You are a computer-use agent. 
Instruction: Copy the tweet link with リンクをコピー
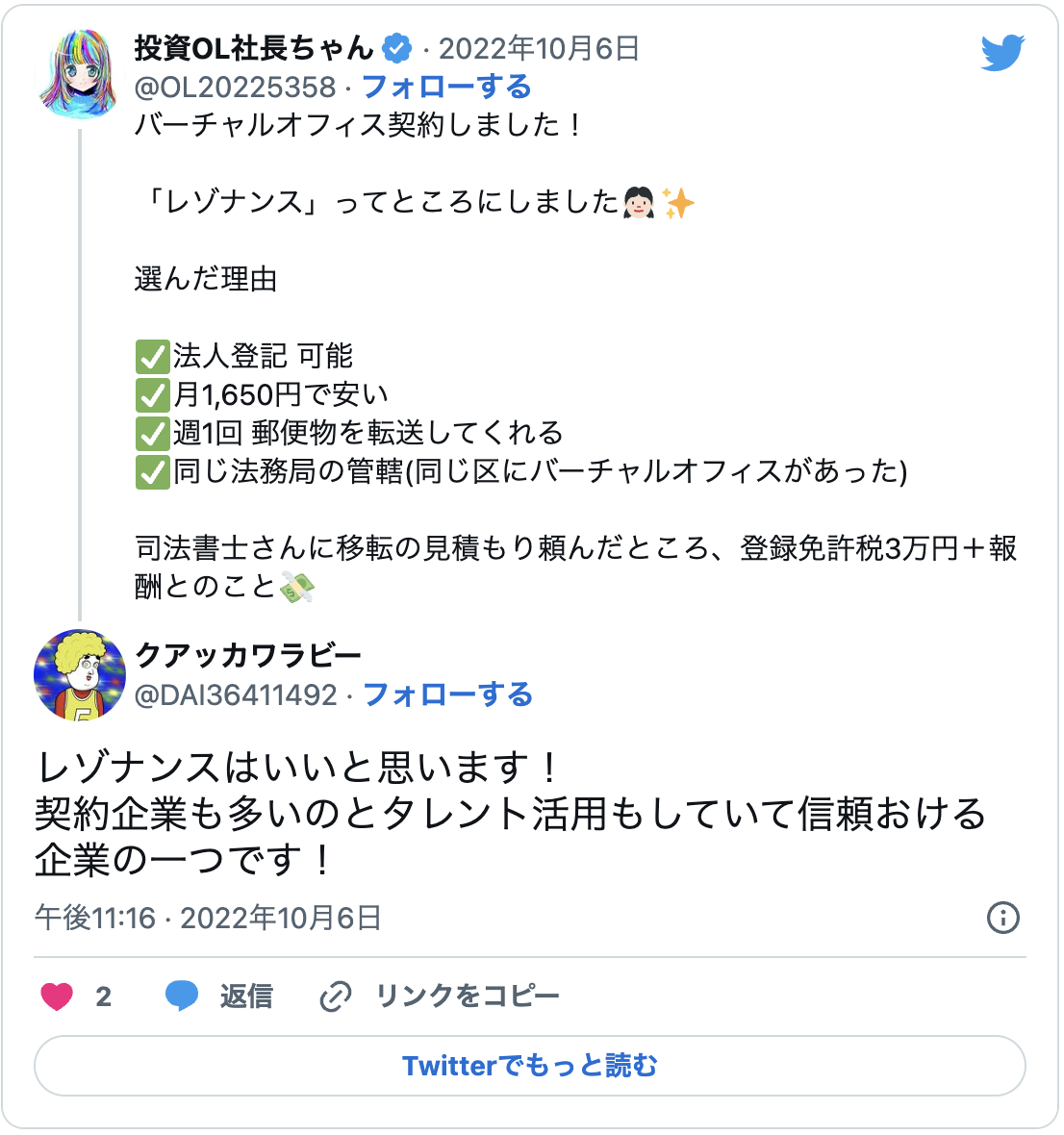click(440, 996)
